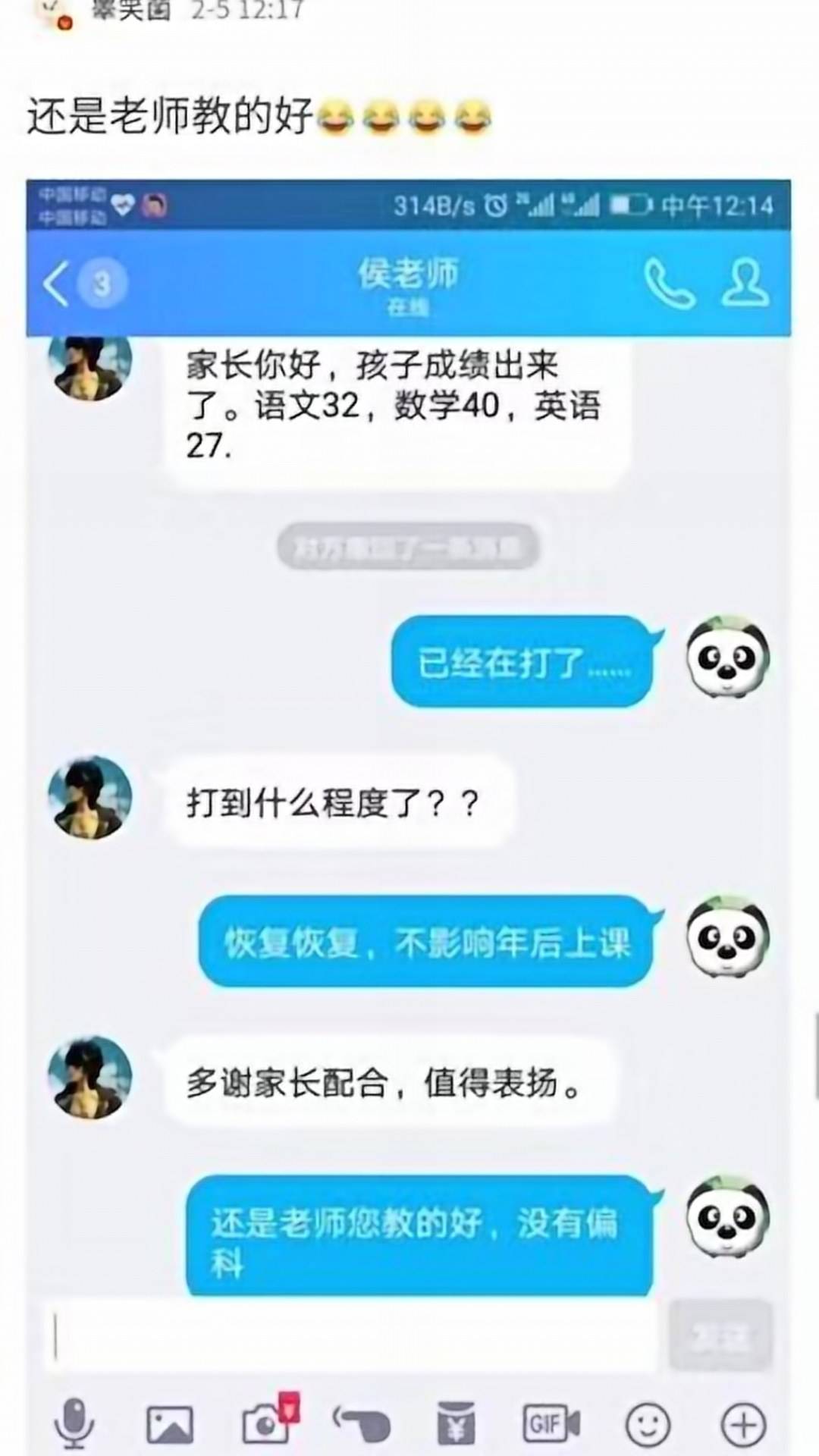Tap the chat title 侯老师
The width and height of the screenshot is (819, 1456).
(x=409, y=275)
